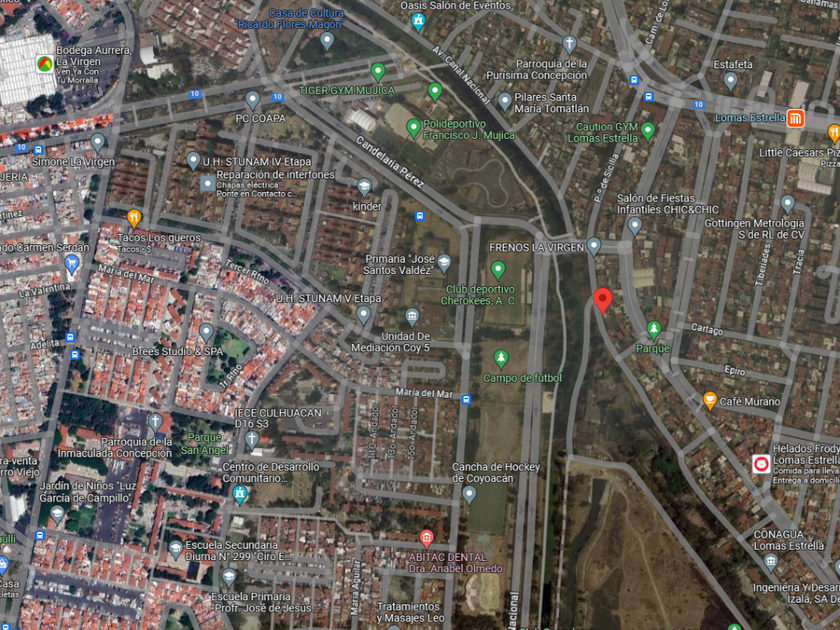The height and width of the screenshot is (630, 840).
Task: Tap Primaria José Santos Valdéz school pin
Action: click(x=444, y=262)
